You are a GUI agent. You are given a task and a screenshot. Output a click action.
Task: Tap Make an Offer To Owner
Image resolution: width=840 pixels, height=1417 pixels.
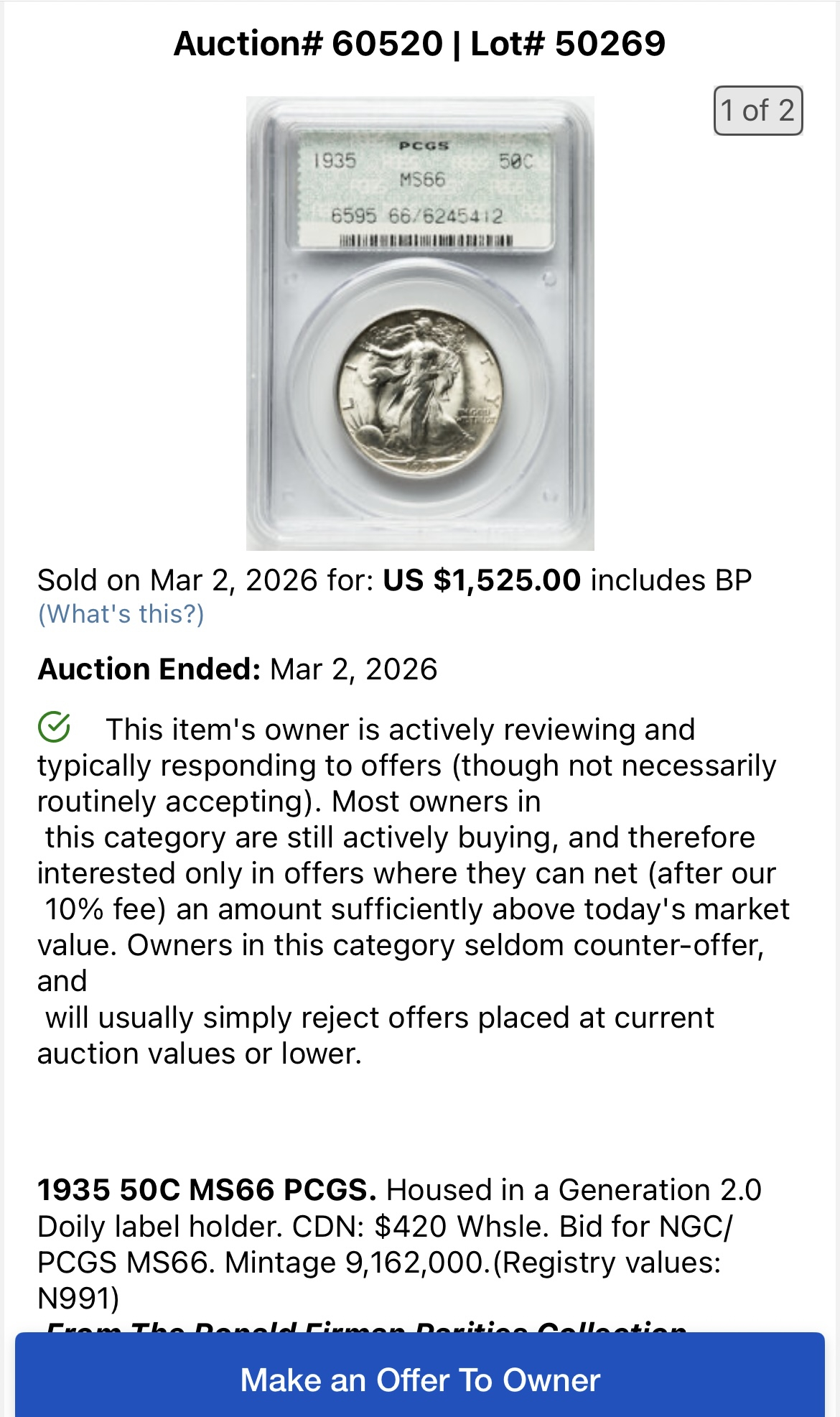pyautogui.click(x=420, y=1379)
